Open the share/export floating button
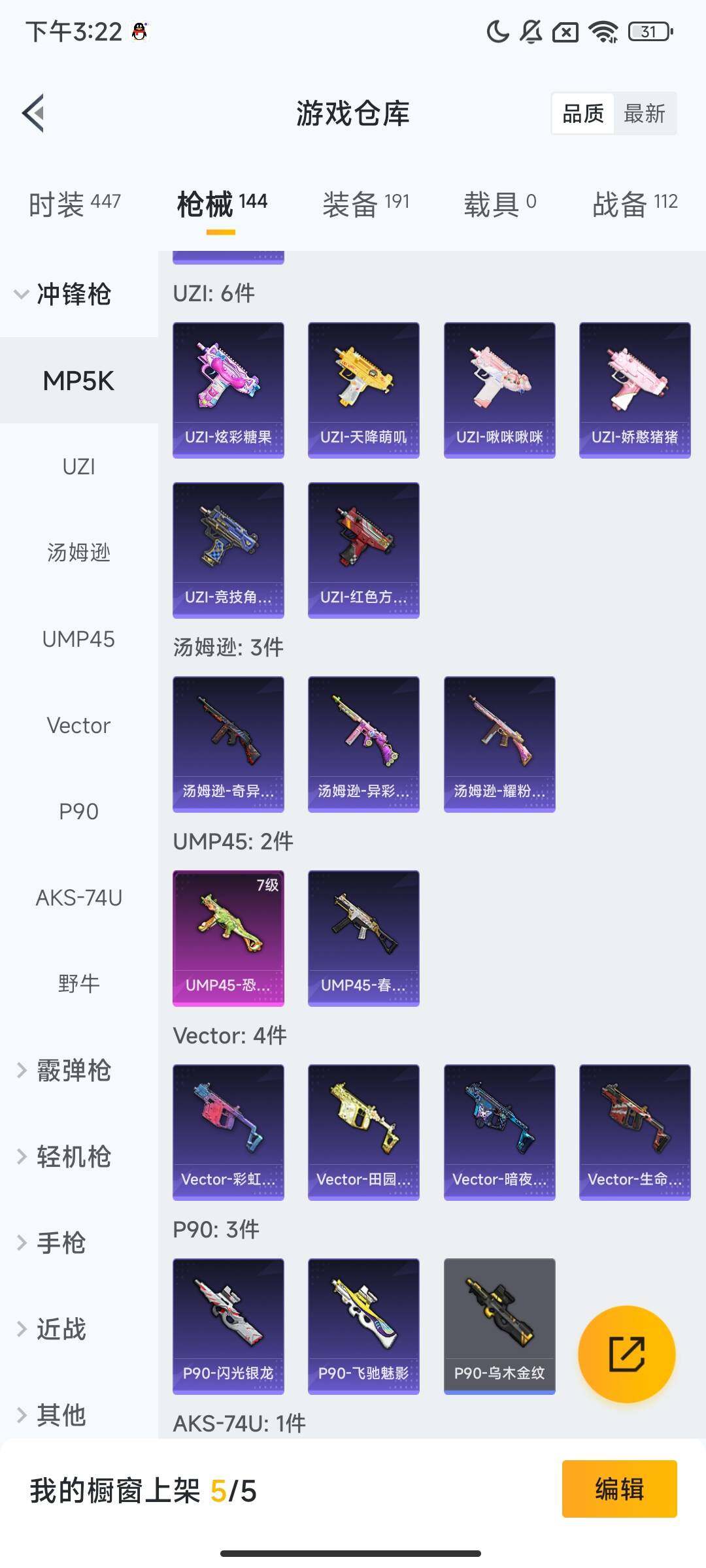706x1568 pixels. click(626, 1354)
